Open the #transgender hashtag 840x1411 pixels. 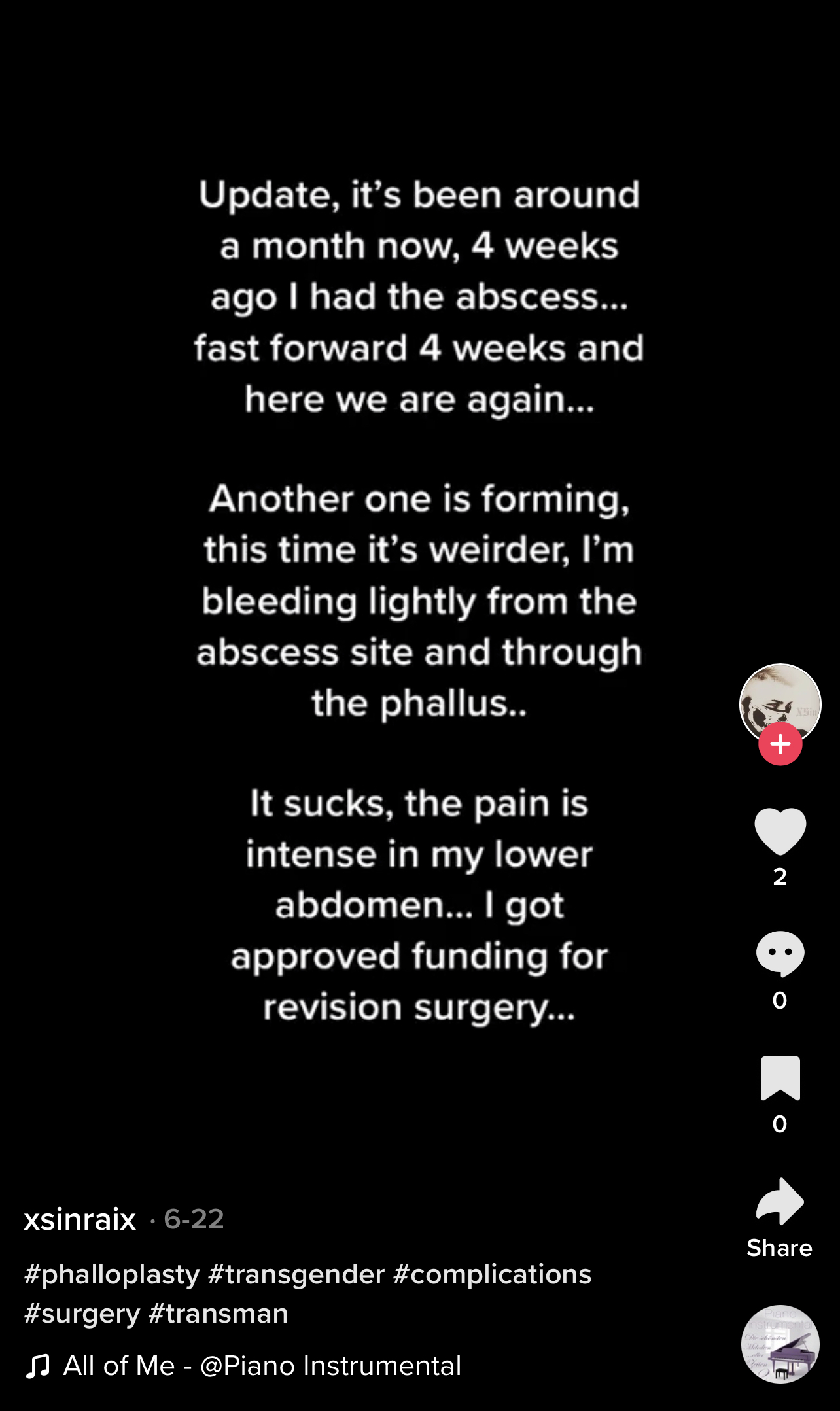coord(296,1275)
